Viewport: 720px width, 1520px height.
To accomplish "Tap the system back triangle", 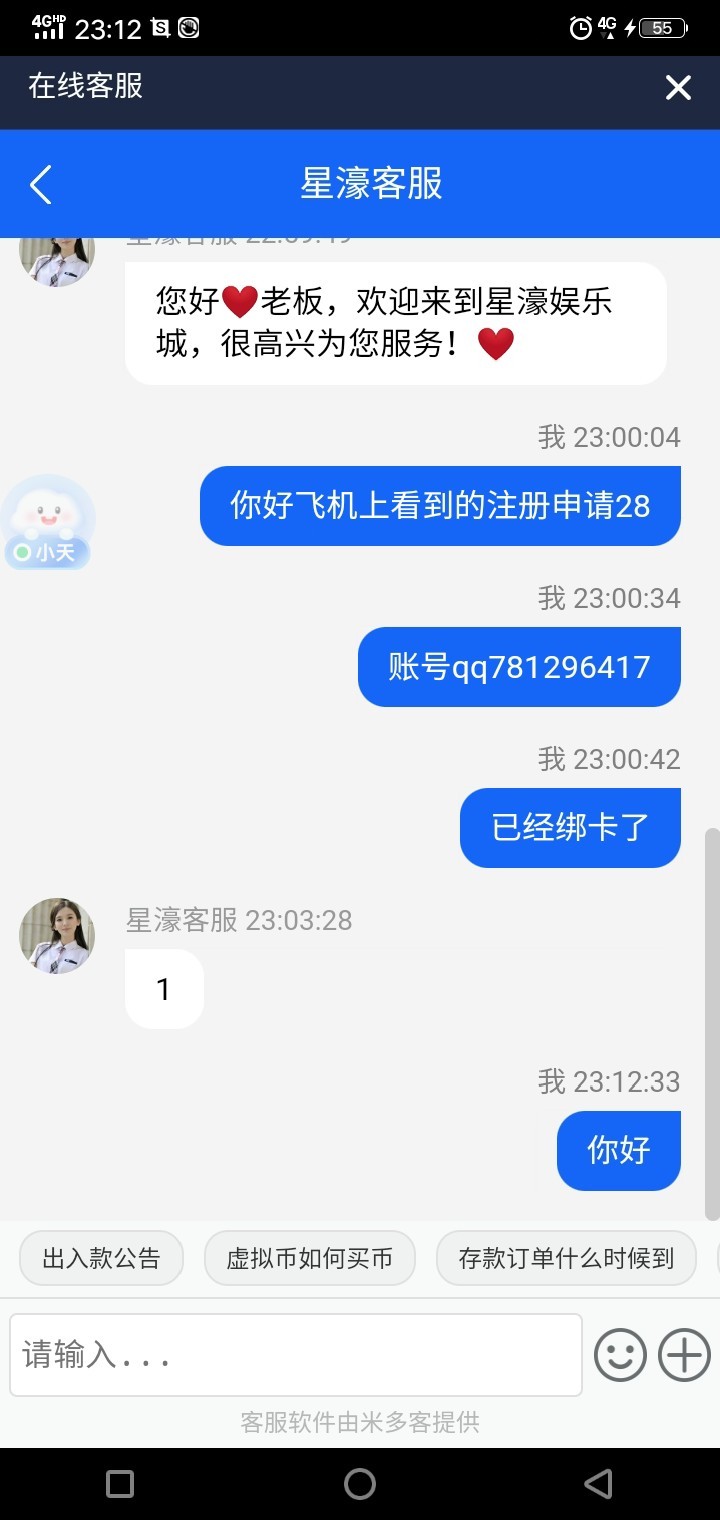I will pyautogui.click(x=598, y=1484).
